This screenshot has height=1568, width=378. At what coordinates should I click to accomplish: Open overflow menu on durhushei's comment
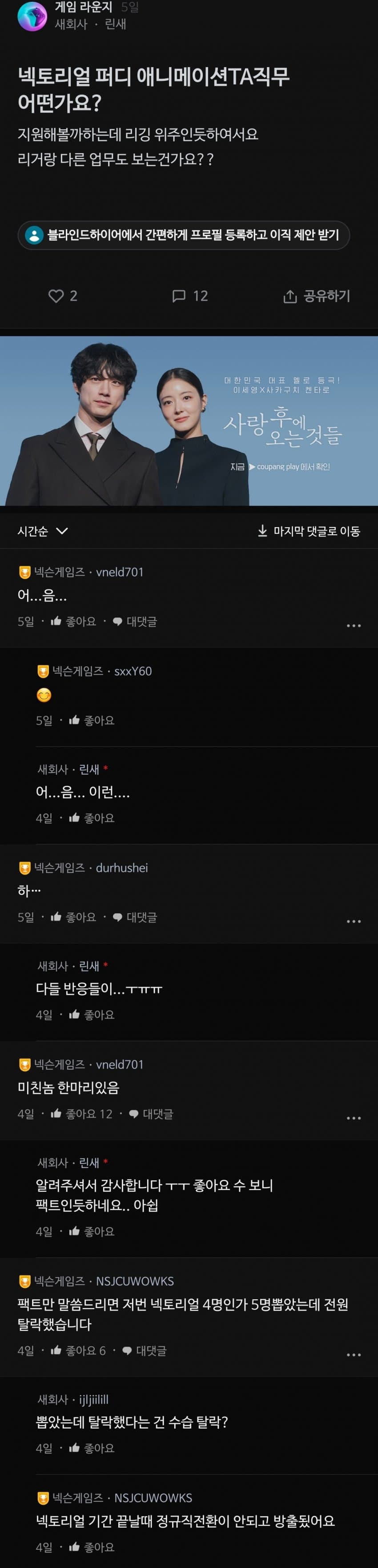(354, 921)
